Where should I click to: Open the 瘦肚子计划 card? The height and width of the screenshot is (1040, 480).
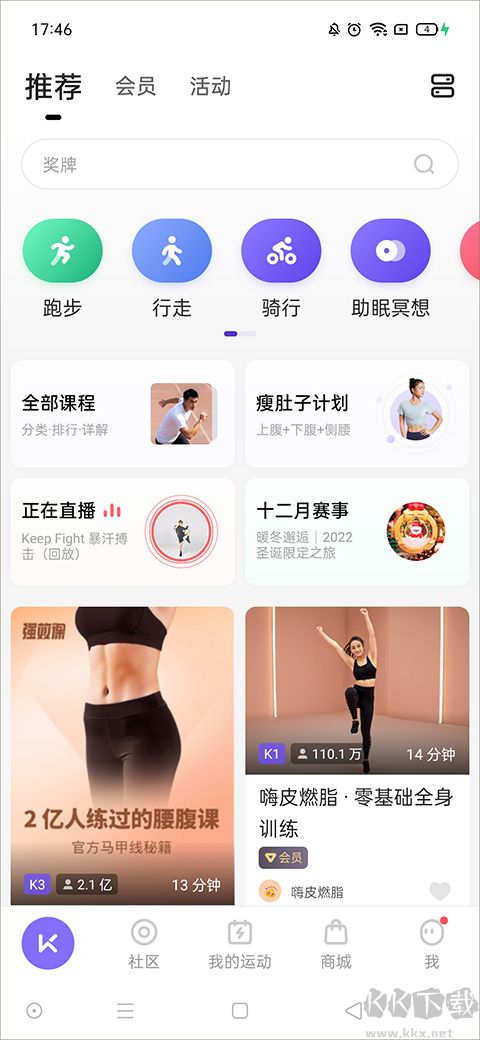pos(357,414)
